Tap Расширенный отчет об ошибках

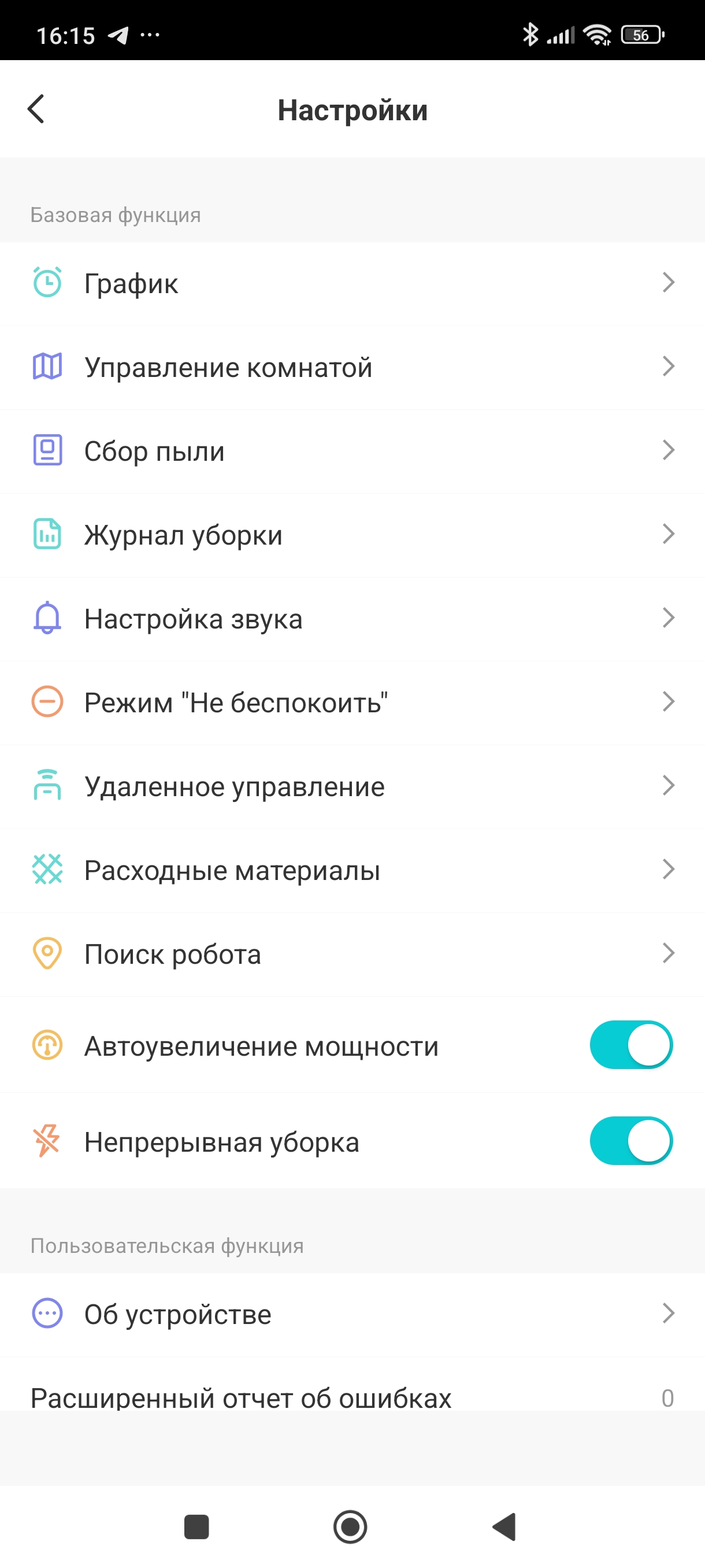(352, 1397)
